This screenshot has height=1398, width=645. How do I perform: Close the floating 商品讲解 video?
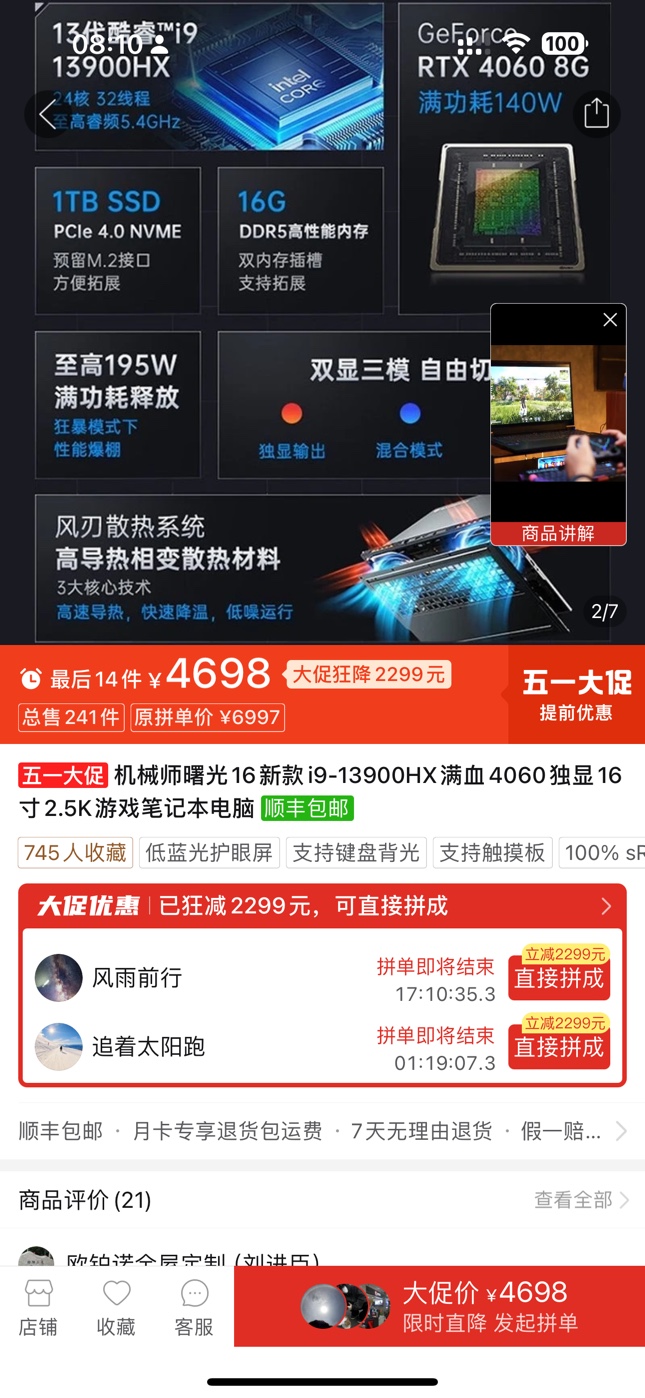(610, 320)
